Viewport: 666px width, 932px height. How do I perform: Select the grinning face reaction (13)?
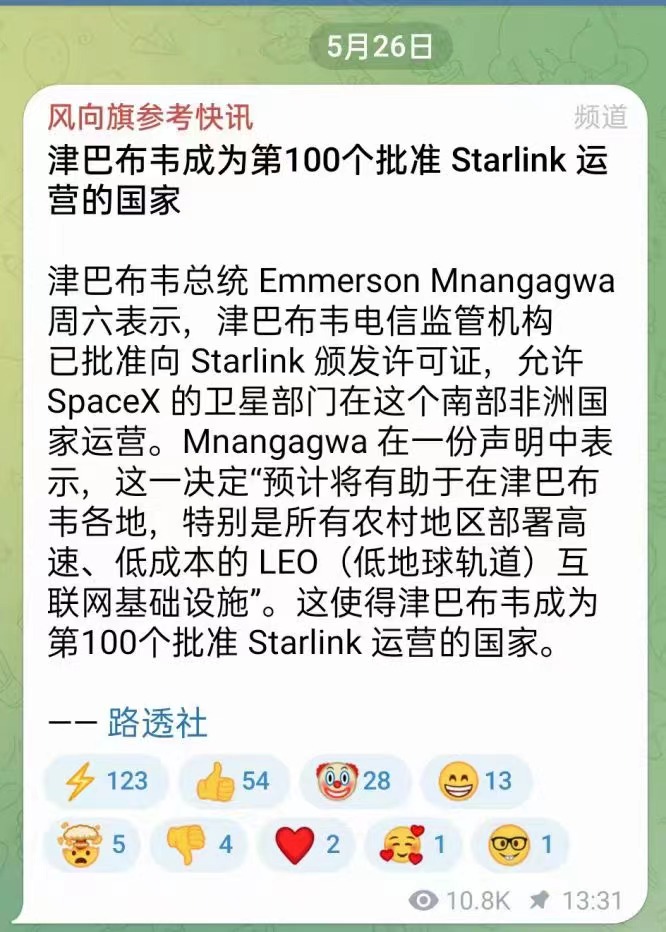pos(476,781)
